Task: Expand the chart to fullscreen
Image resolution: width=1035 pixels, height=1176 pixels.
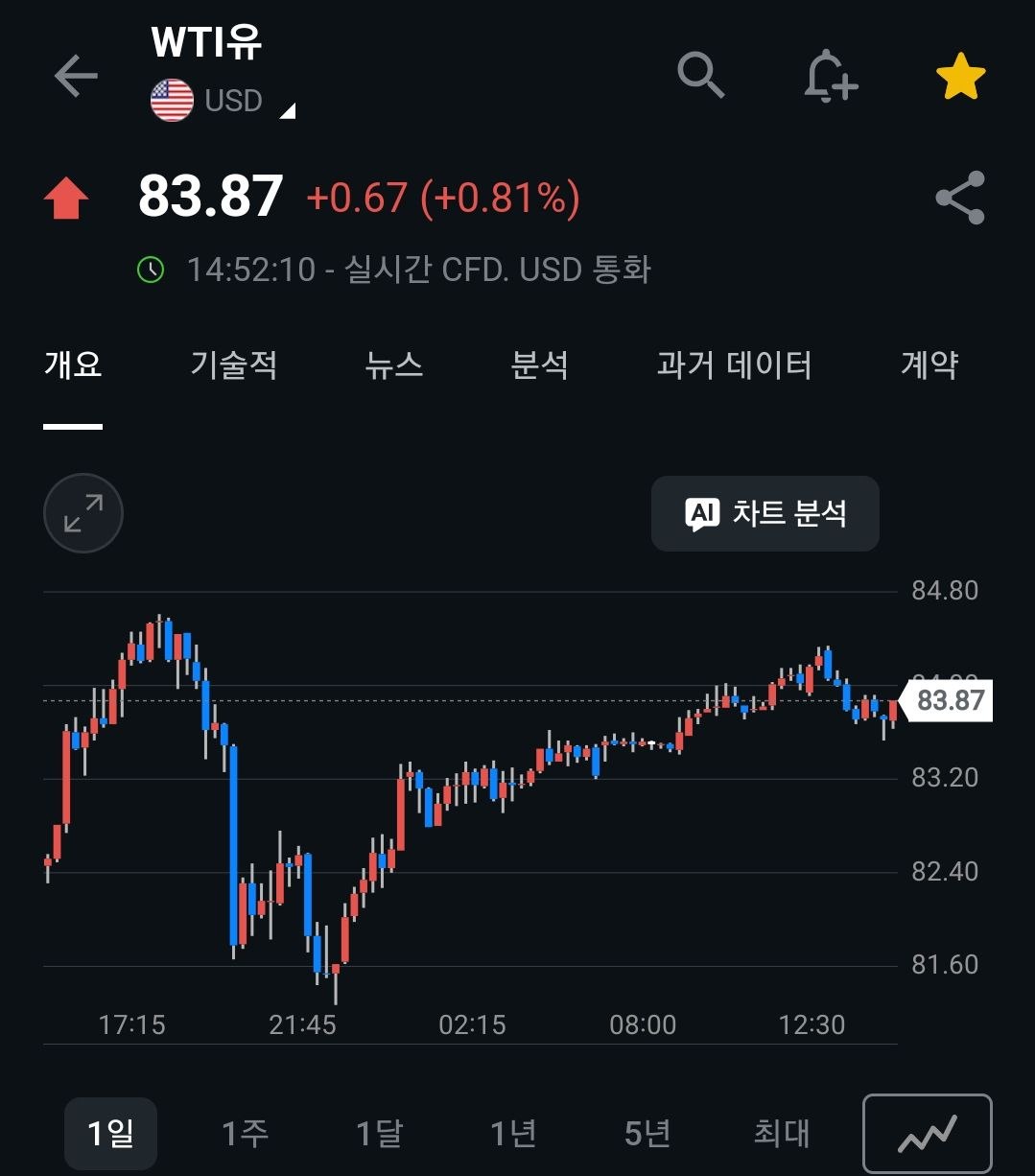Action: (83, 513)
